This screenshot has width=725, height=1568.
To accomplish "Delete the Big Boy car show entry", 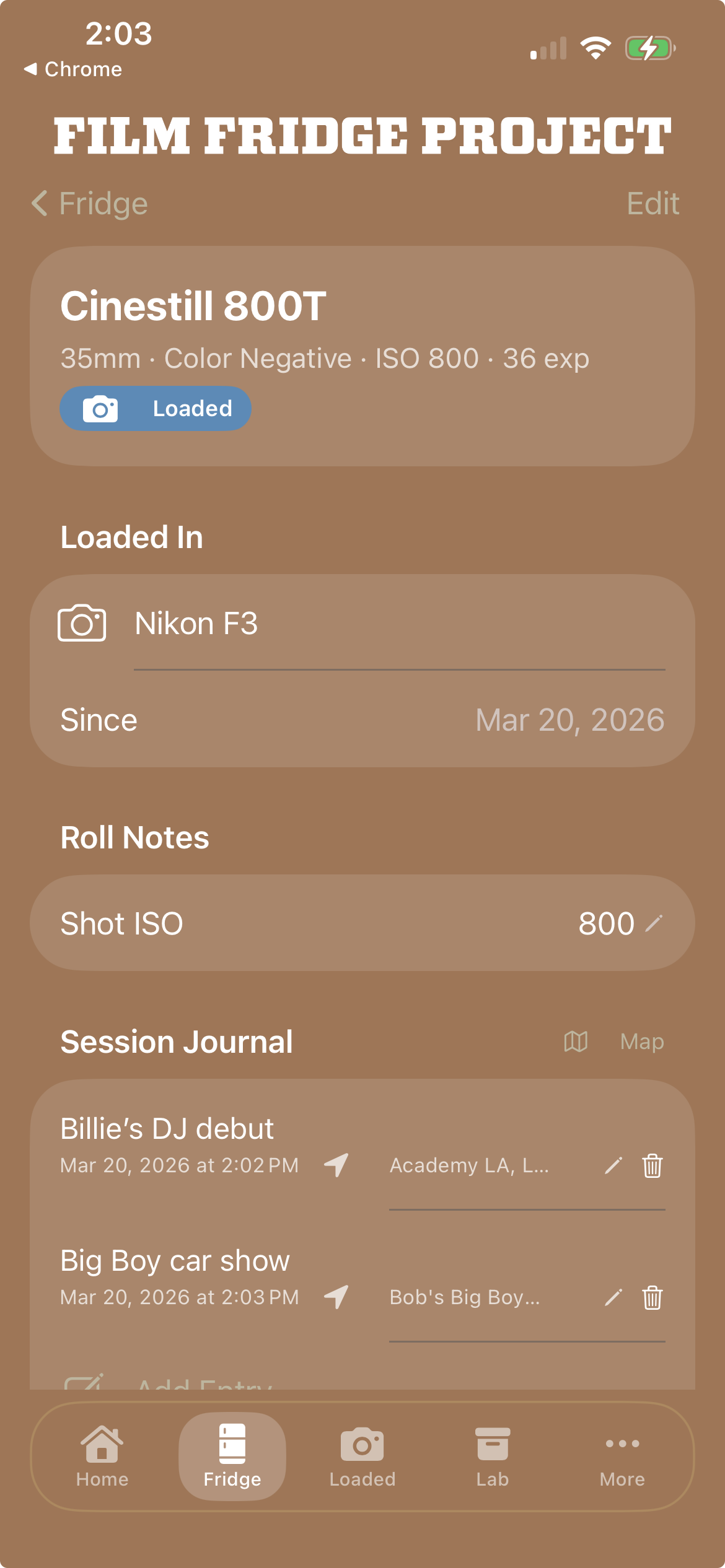I will click(652, 1297).
